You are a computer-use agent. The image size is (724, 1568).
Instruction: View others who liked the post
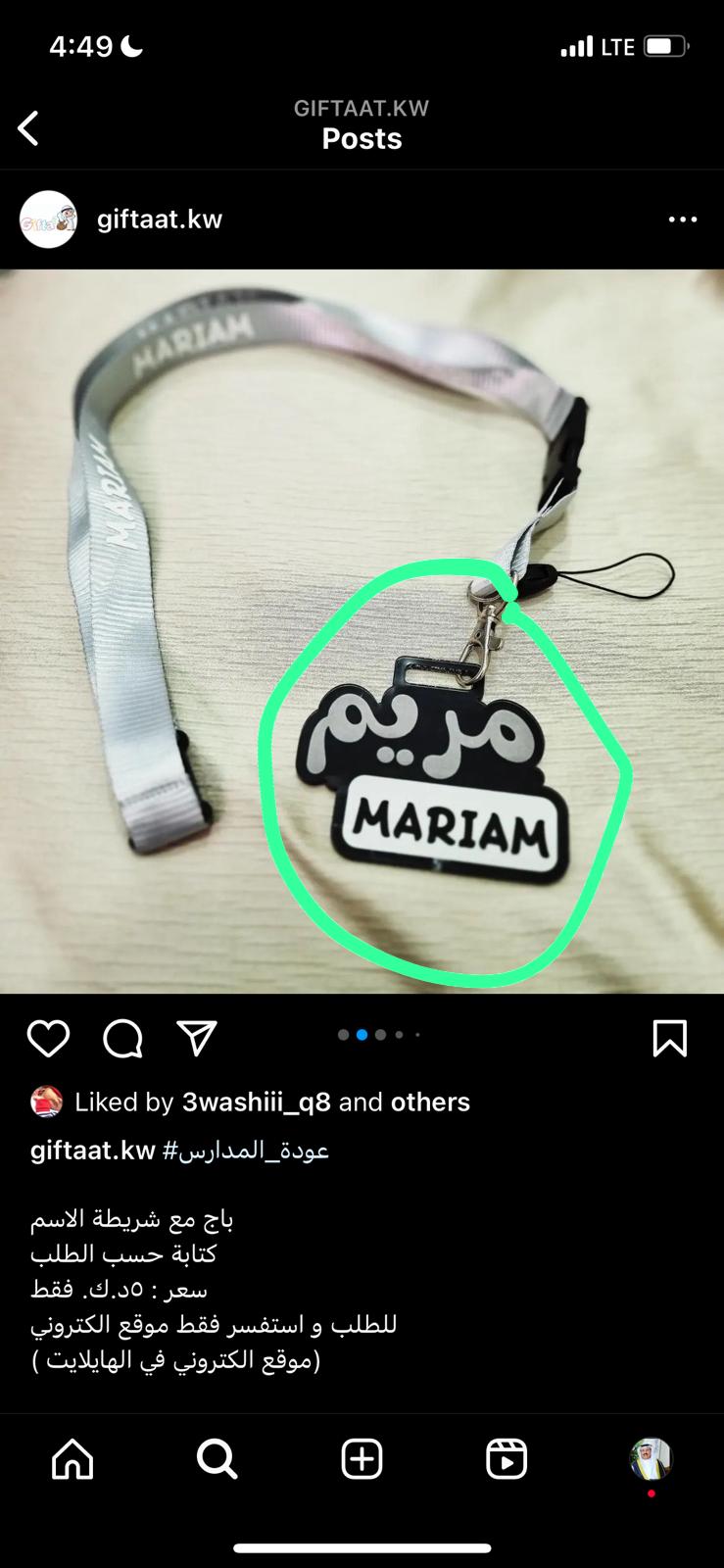430,1102
